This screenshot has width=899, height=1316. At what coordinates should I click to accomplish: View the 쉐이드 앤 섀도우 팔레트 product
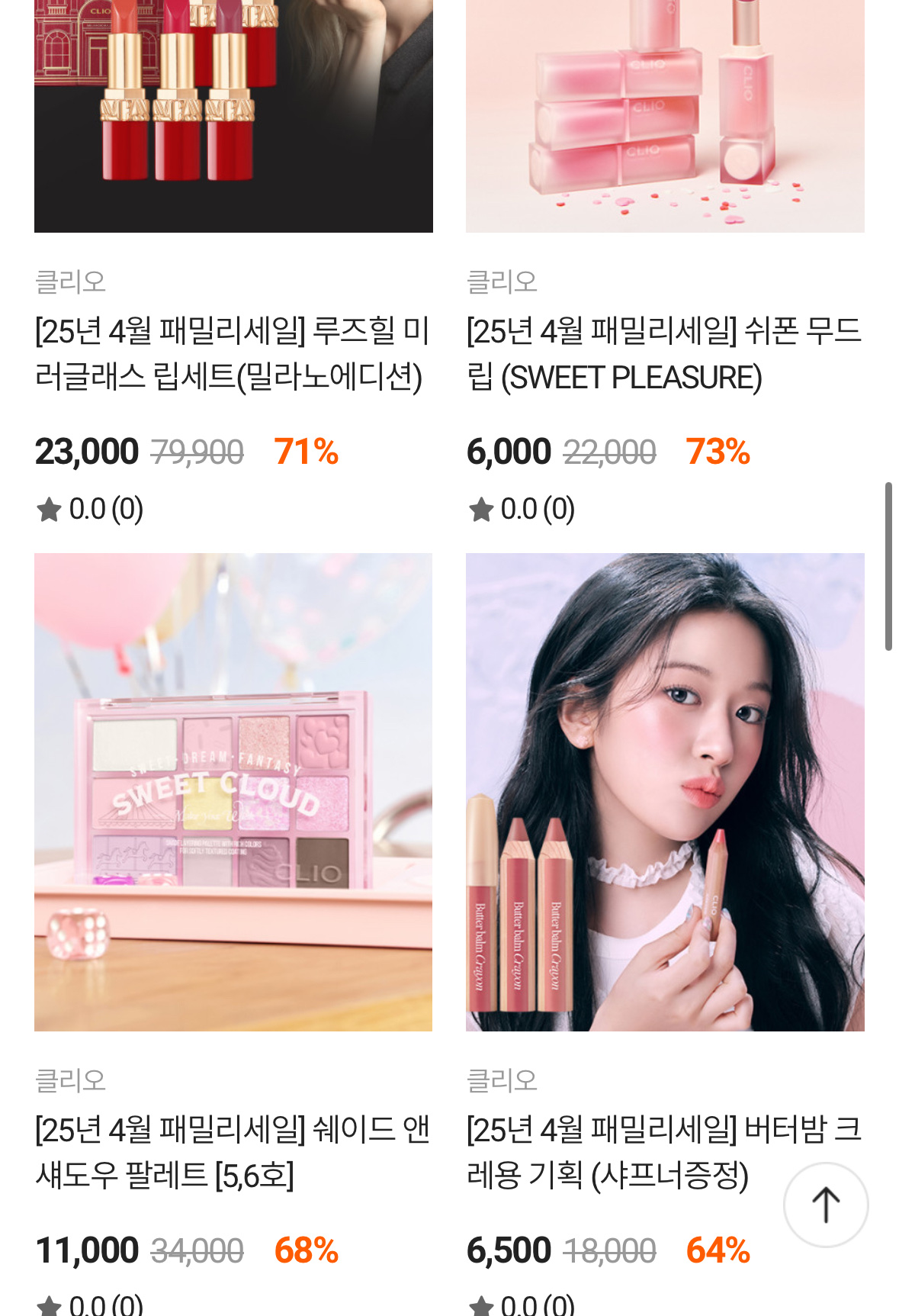(233, 792)
